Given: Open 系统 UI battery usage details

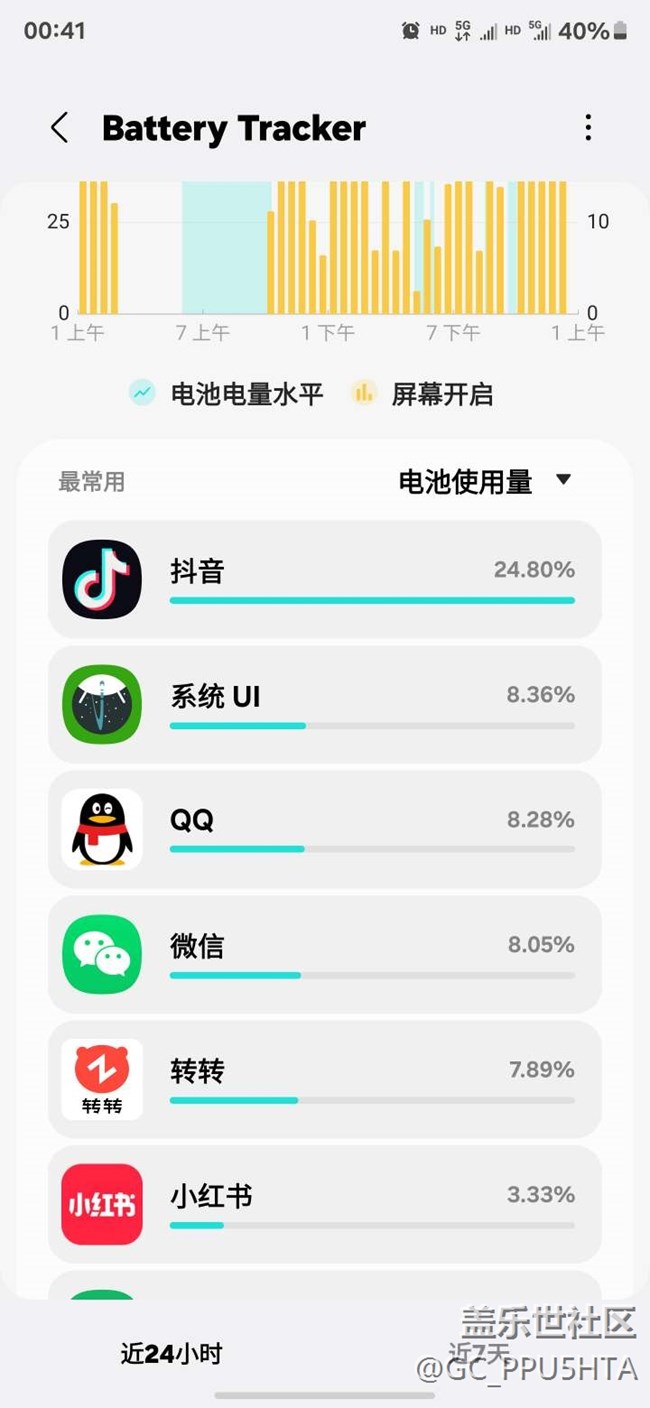Looking at the screenshot, I should [x=325, y=704].
